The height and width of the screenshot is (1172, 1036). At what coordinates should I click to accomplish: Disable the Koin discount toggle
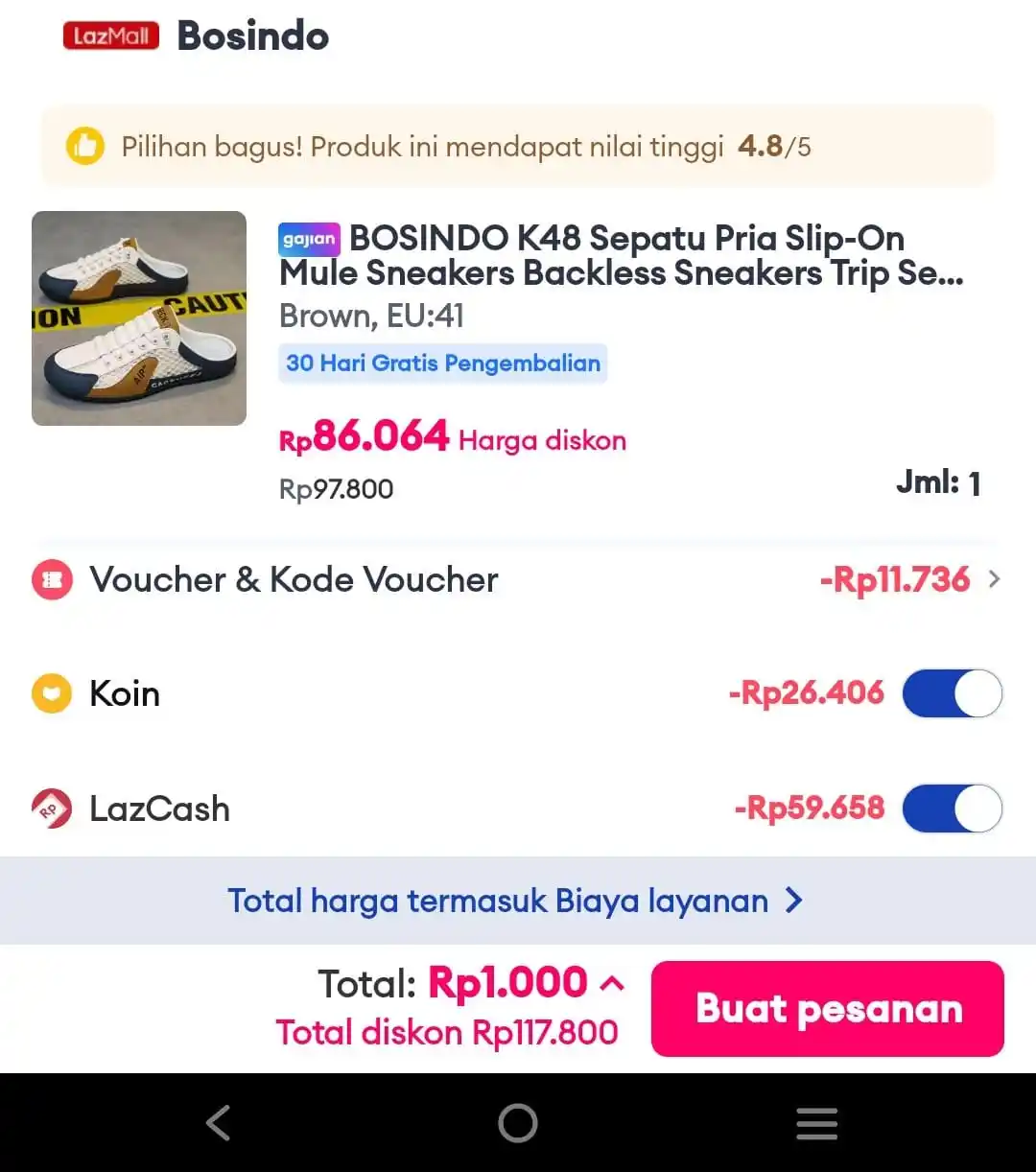(x=952, y=692)
